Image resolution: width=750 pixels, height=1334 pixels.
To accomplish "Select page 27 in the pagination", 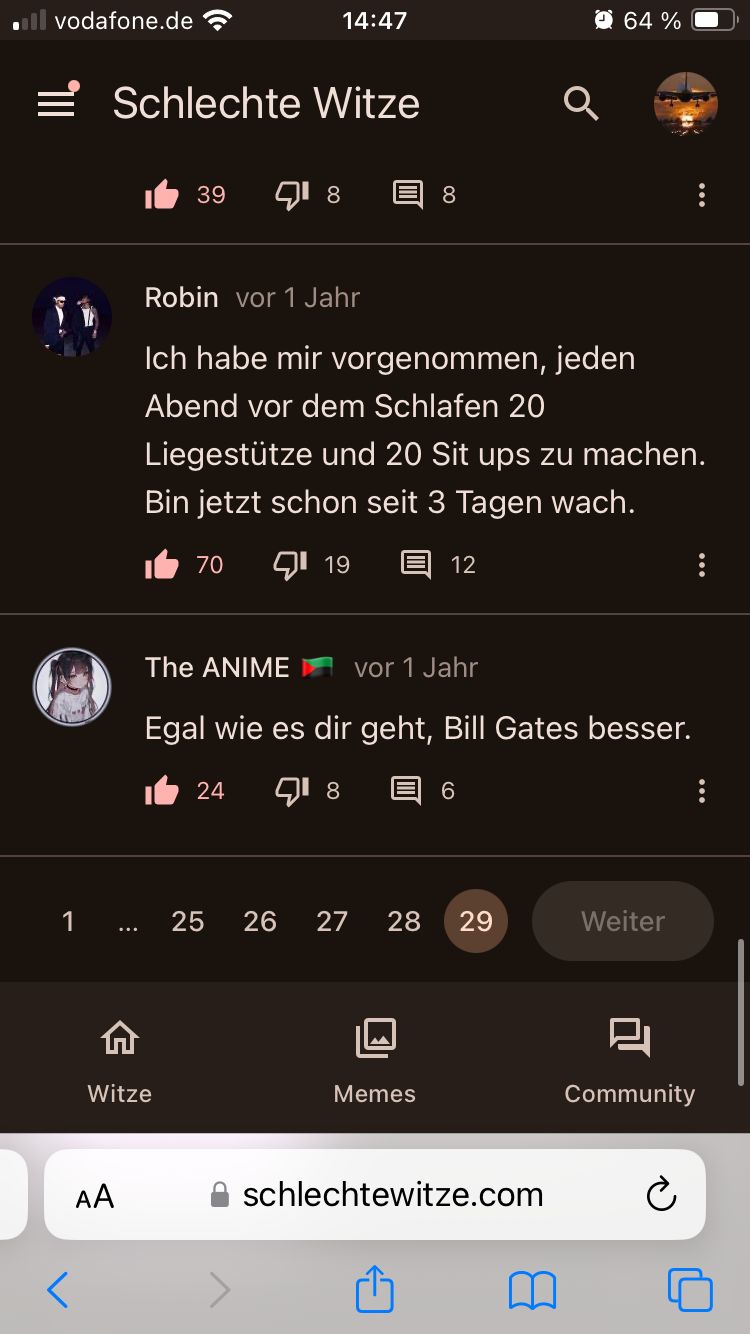I will 332,921.
